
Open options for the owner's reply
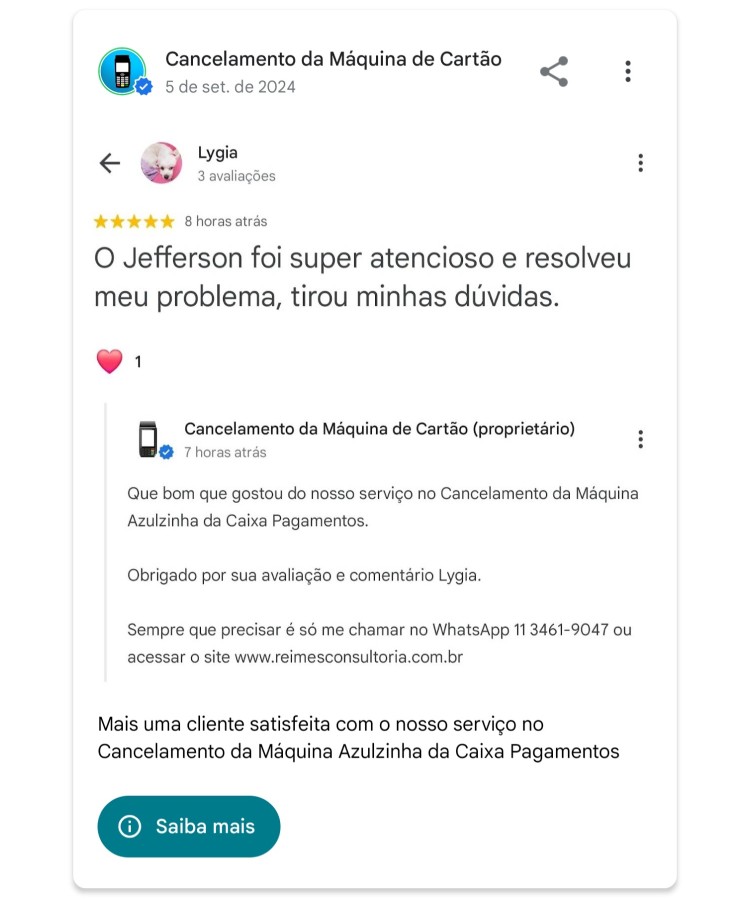click(640, 439)
